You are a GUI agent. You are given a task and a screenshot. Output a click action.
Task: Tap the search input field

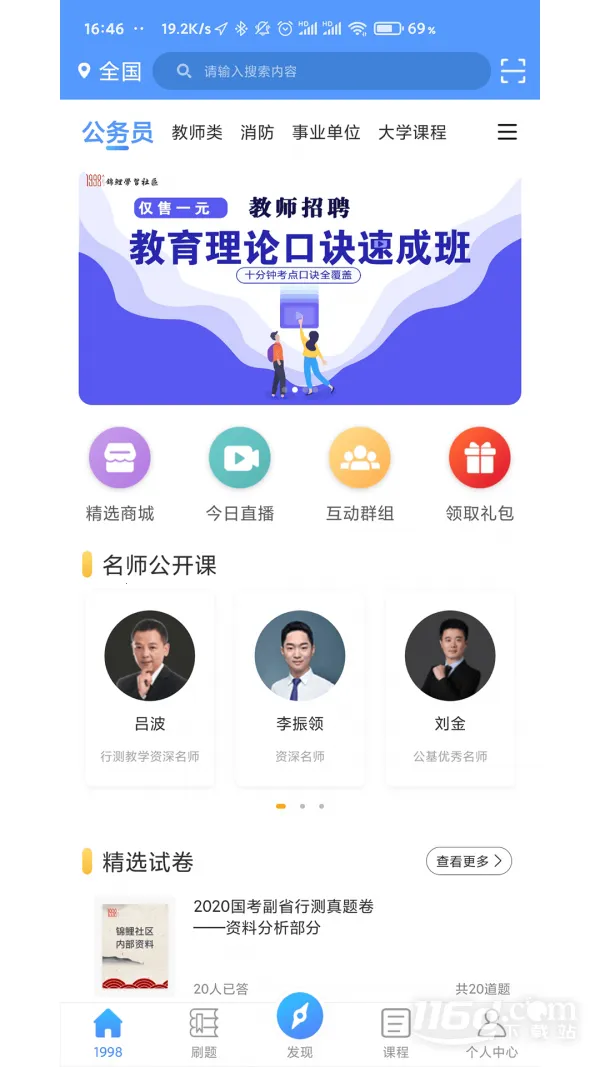coord(330,71)
